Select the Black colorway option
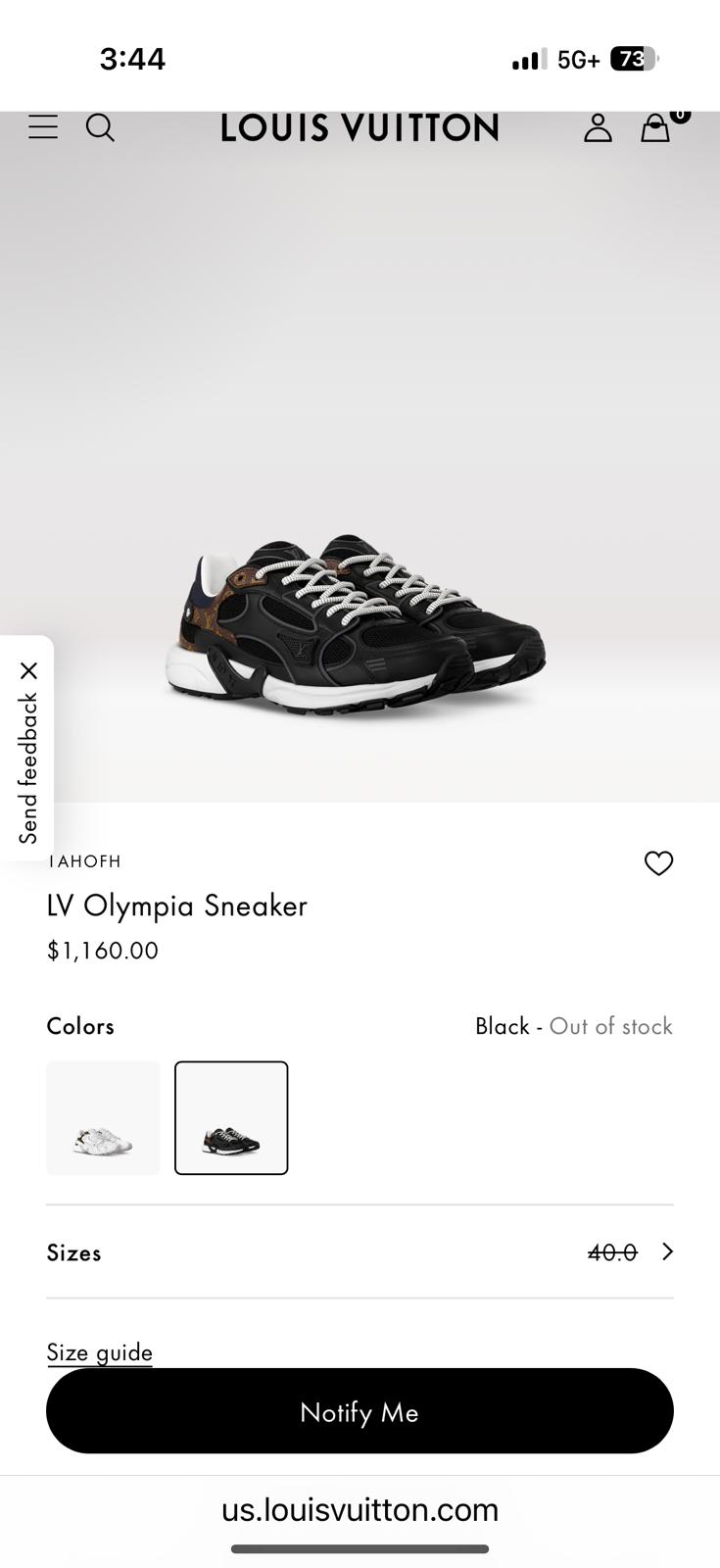The width and height of the screenshot is (720, 1568). point(230,1117)
